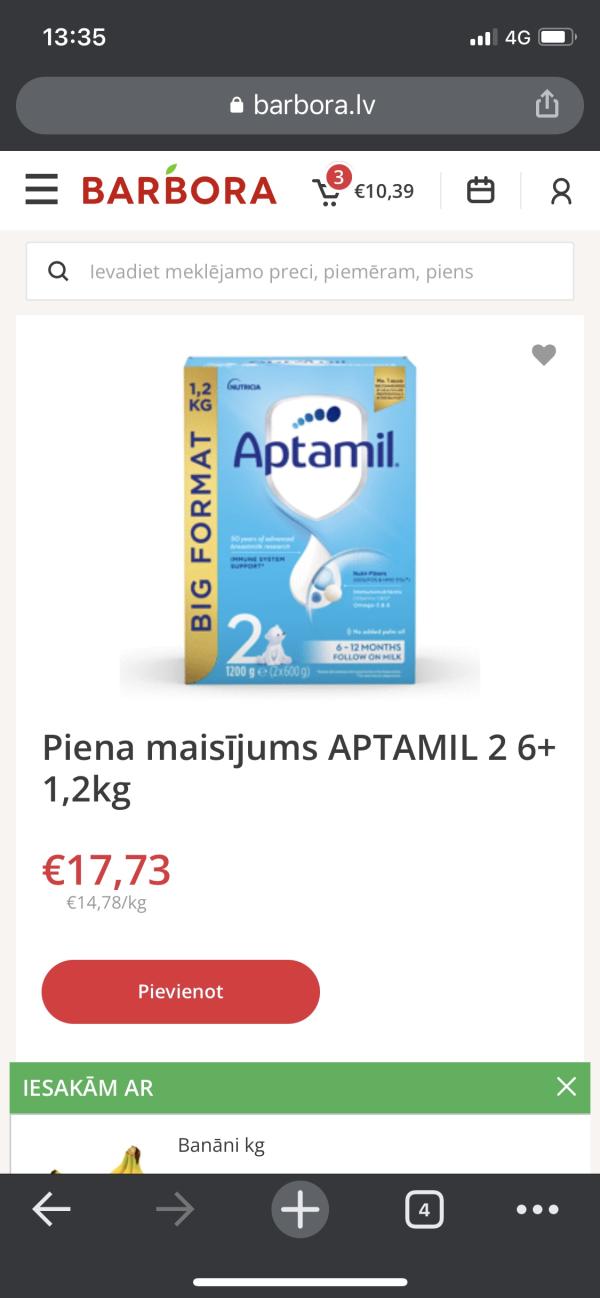Open the Banāni kg recommended product
Image resolution: width=600 pixels, height=1298 pixels.
click(221, 1146)
